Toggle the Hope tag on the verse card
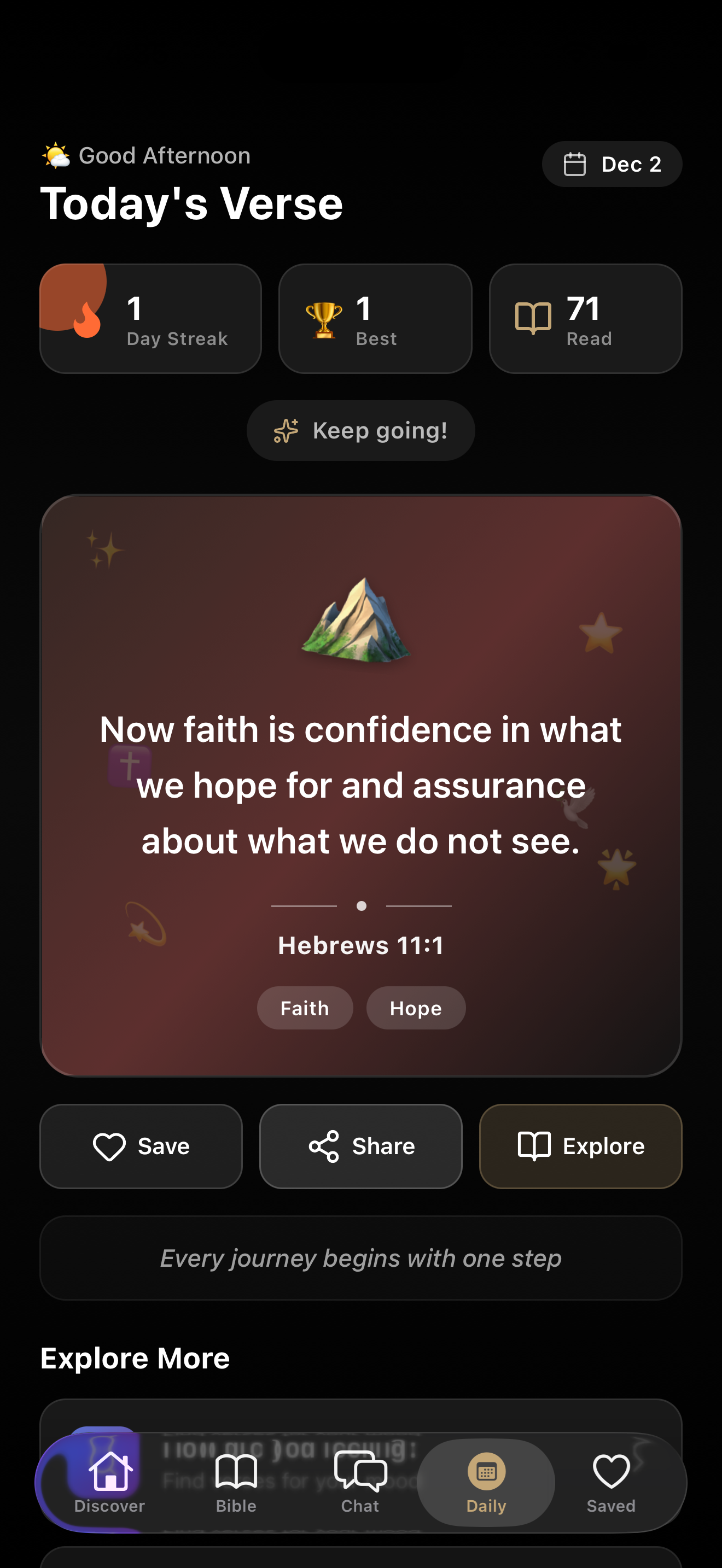The image size is (722, 1568). [415, 1008]
